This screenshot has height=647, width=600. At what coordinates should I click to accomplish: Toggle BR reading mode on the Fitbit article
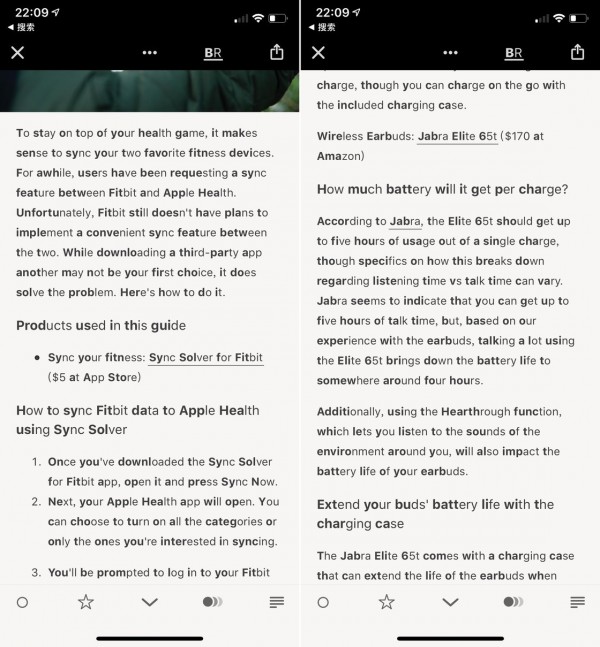[213, 53]
